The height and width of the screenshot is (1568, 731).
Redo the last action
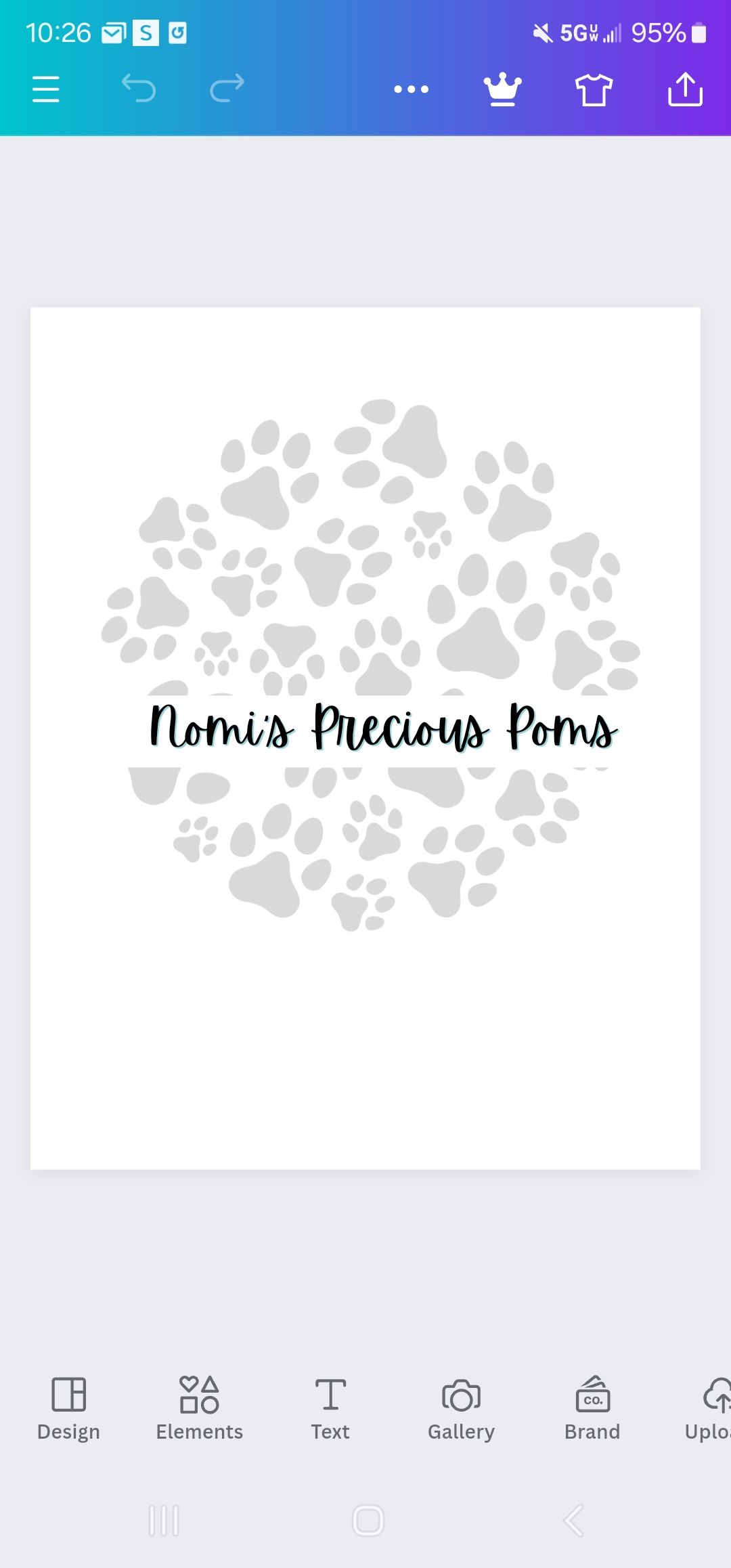(227, 89)
